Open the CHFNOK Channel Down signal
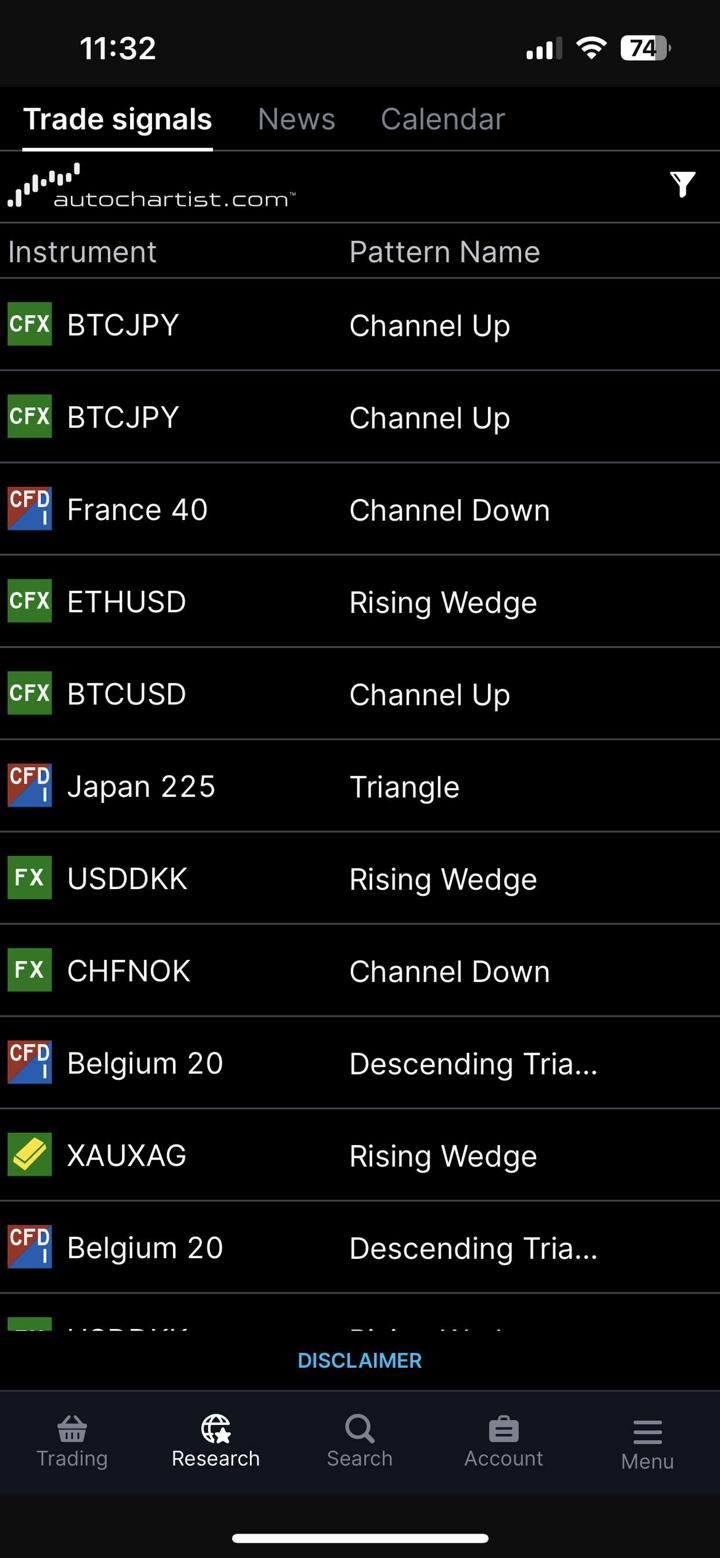 tap(360, 971)
